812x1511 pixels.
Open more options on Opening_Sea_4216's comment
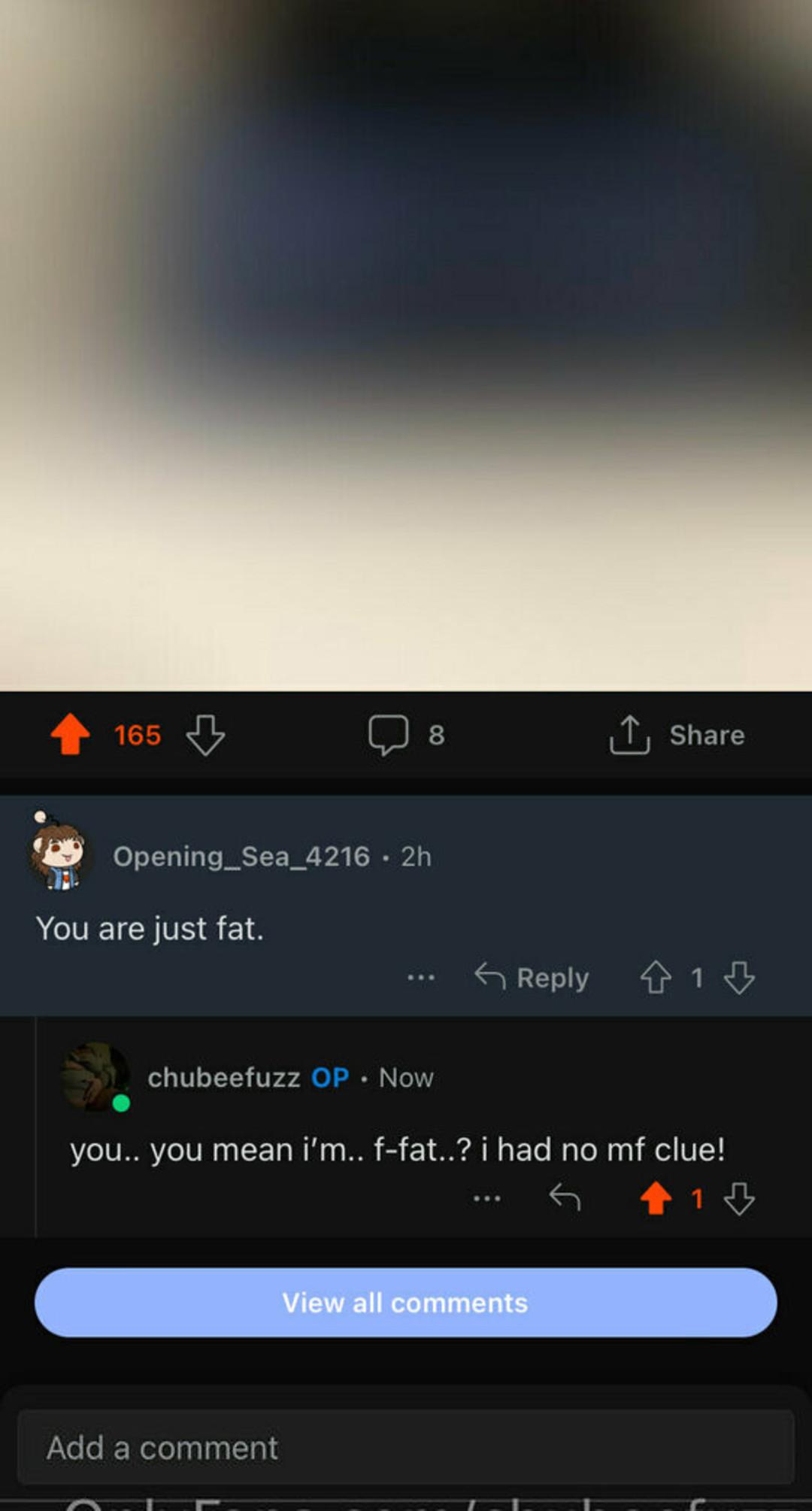(420, 978)
